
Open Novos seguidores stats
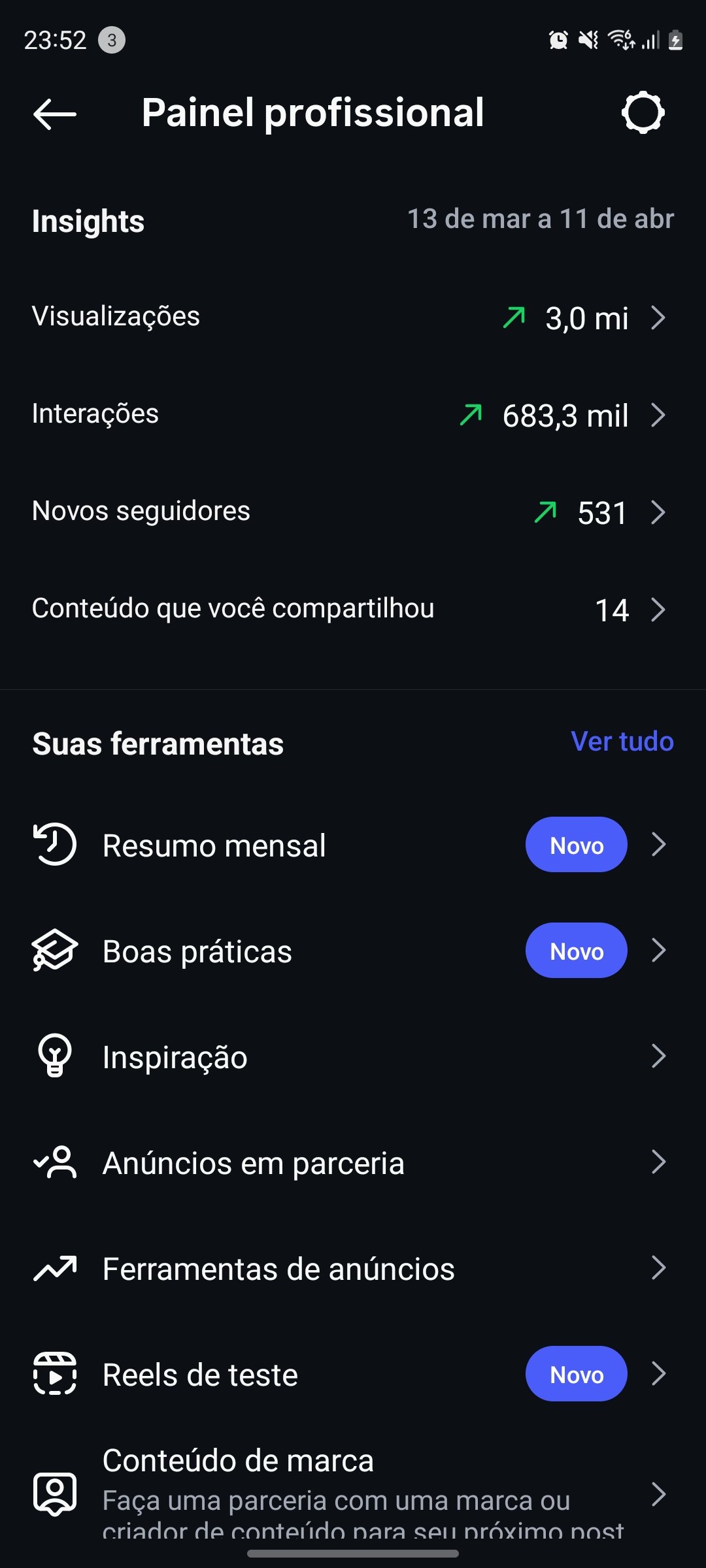pyautogui.click(x=353, y=512)
